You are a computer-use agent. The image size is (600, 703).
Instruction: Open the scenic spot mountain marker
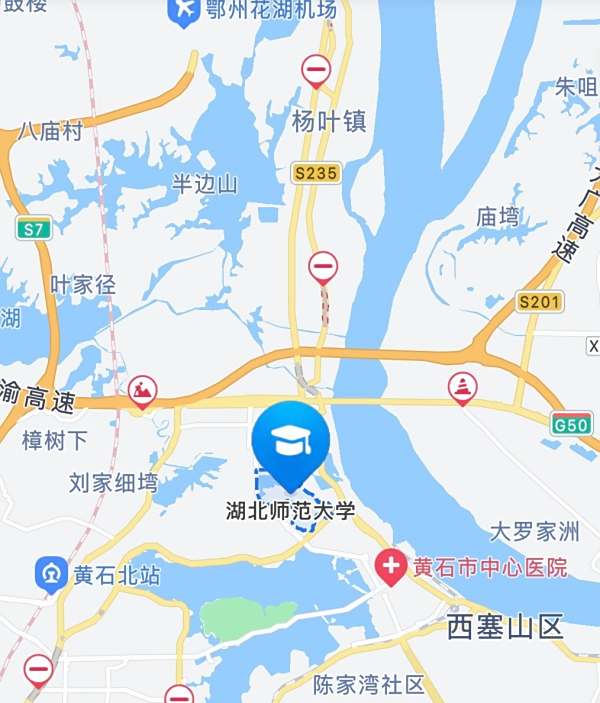point(142,390)
